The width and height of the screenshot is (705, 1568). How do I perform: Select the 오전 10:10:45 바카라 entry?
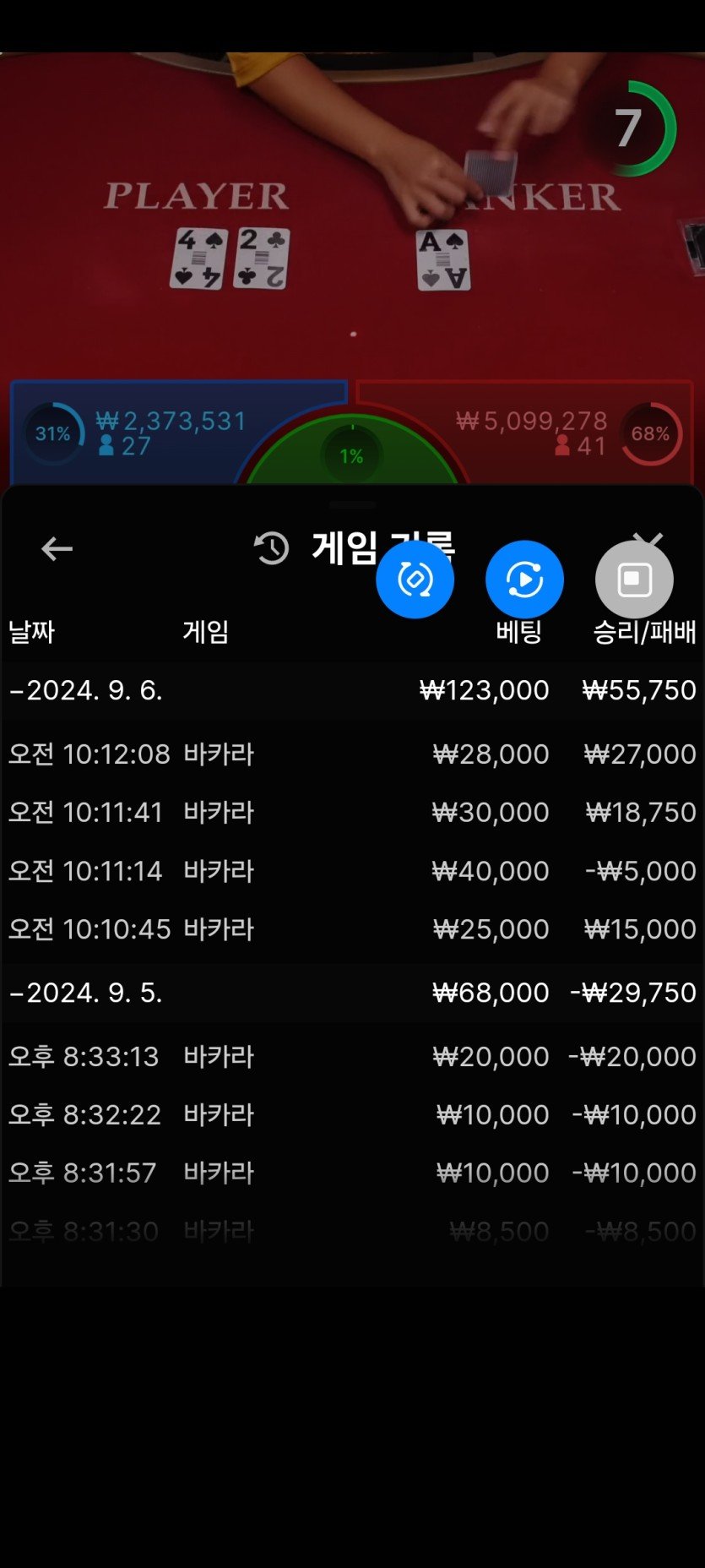pos(352,929)
